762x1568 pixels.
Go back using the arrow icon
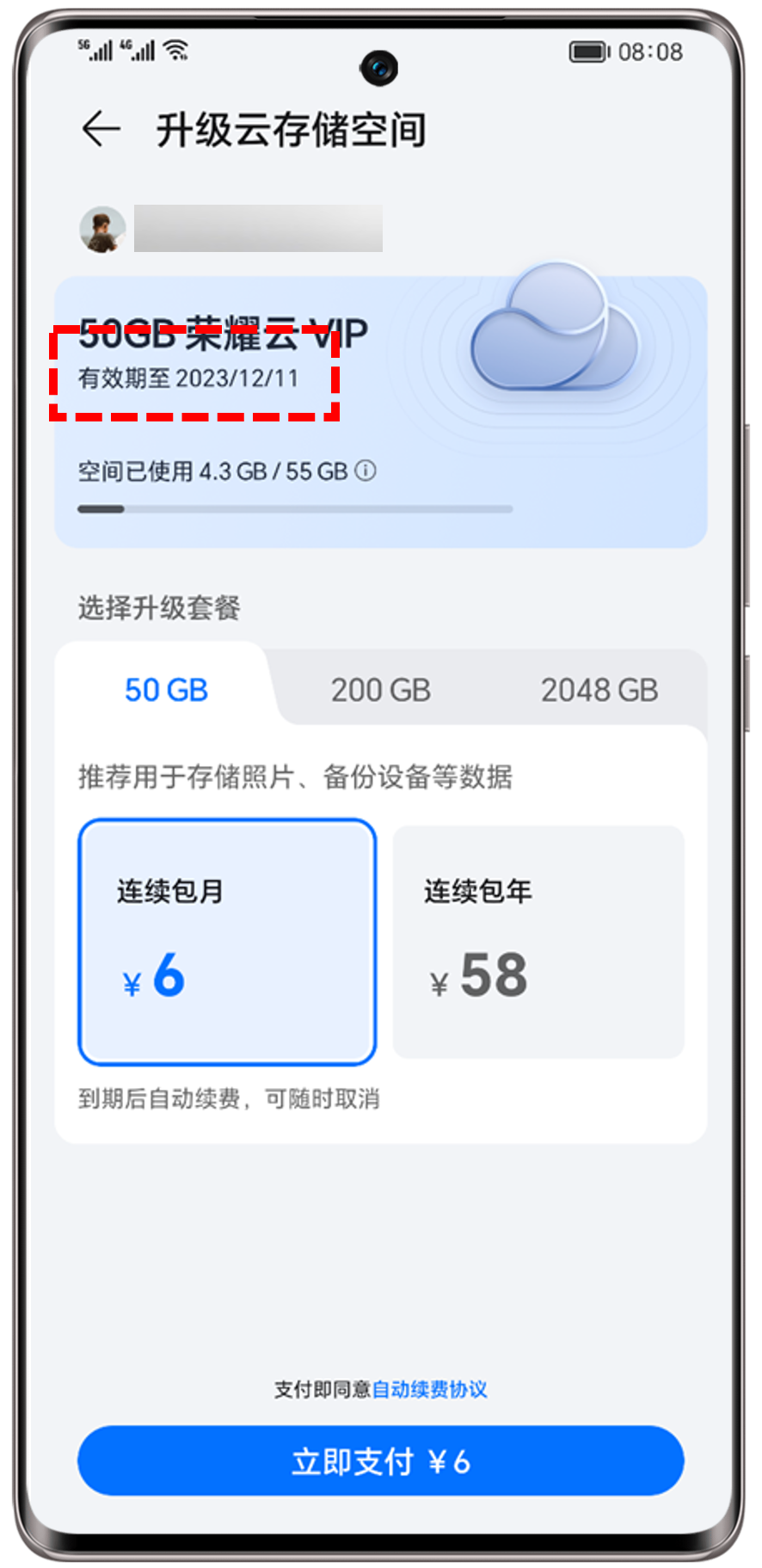[x=101, y=129]
